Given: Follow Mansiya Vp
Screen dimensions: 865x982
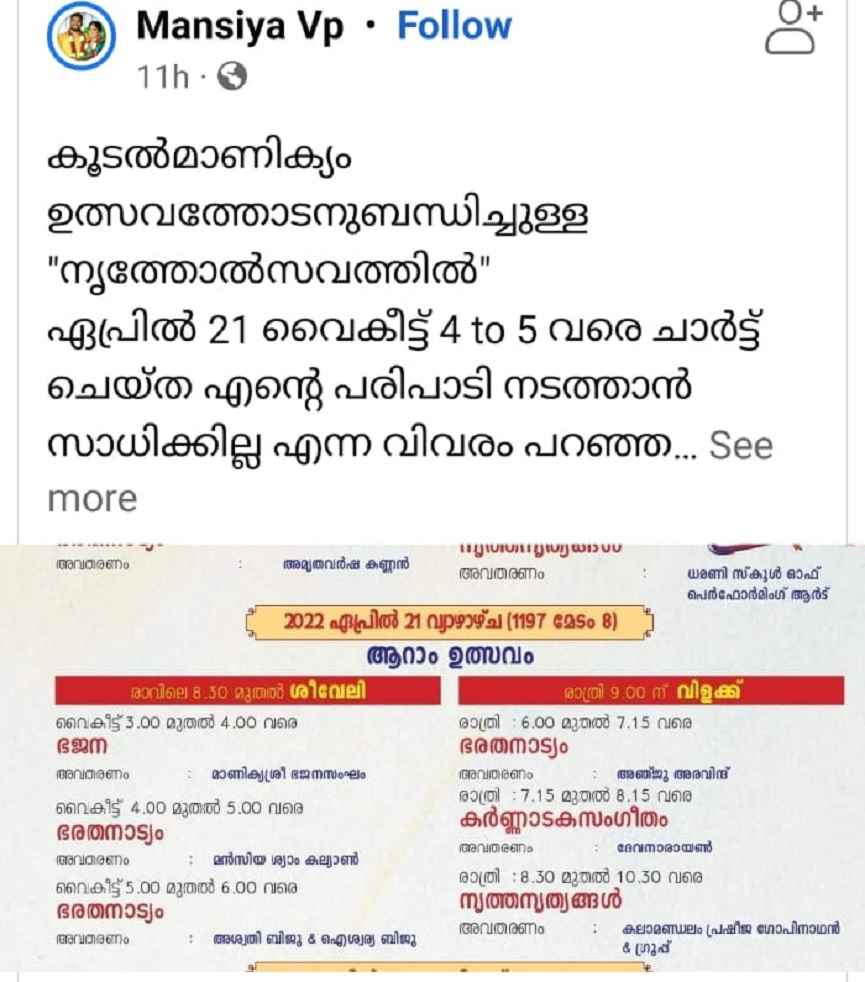Looking at the screenshot, I should pos(454,27).
